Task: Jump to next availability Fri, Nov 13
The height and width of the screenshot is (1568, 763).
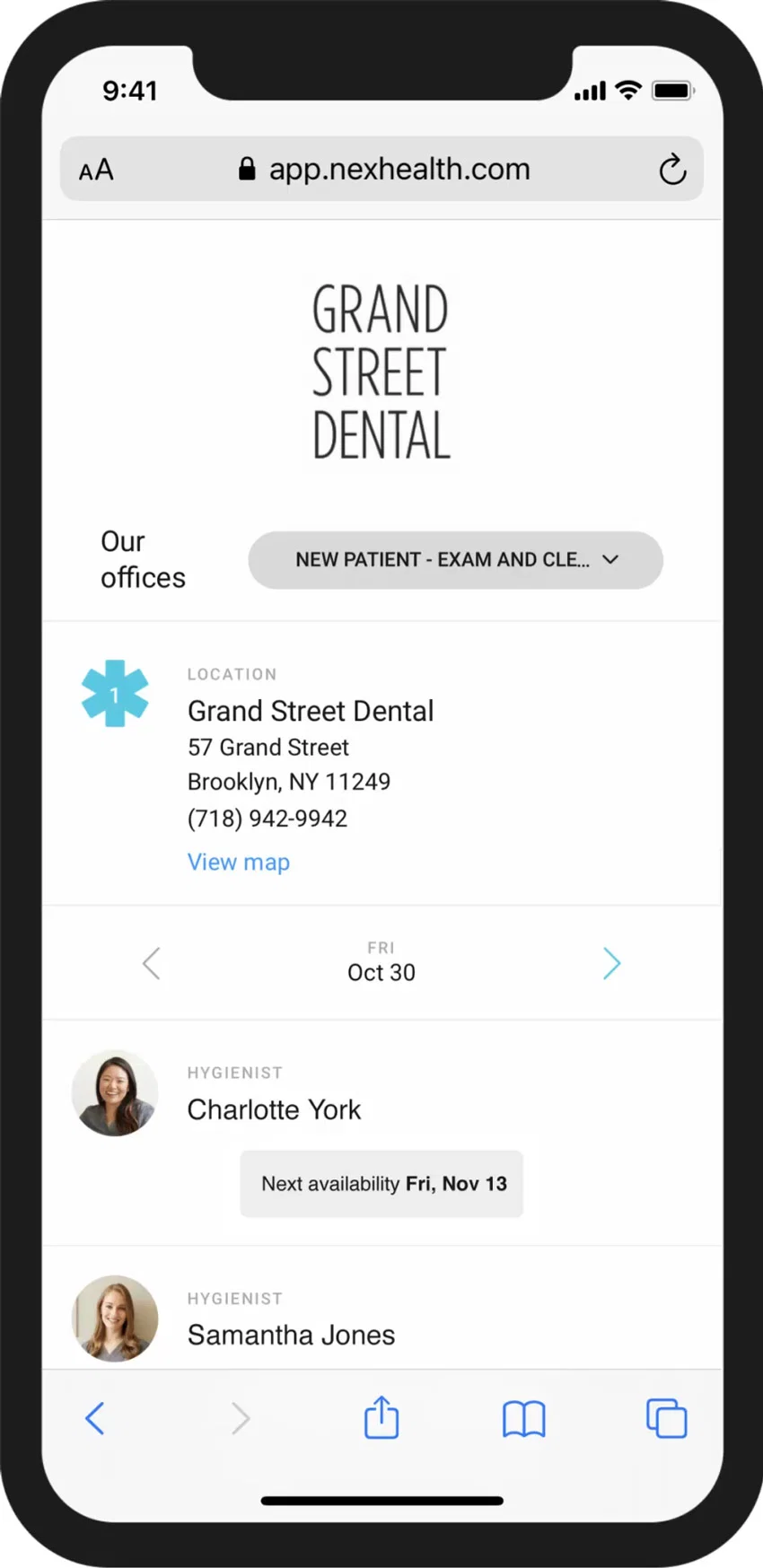Action: 381,1184
